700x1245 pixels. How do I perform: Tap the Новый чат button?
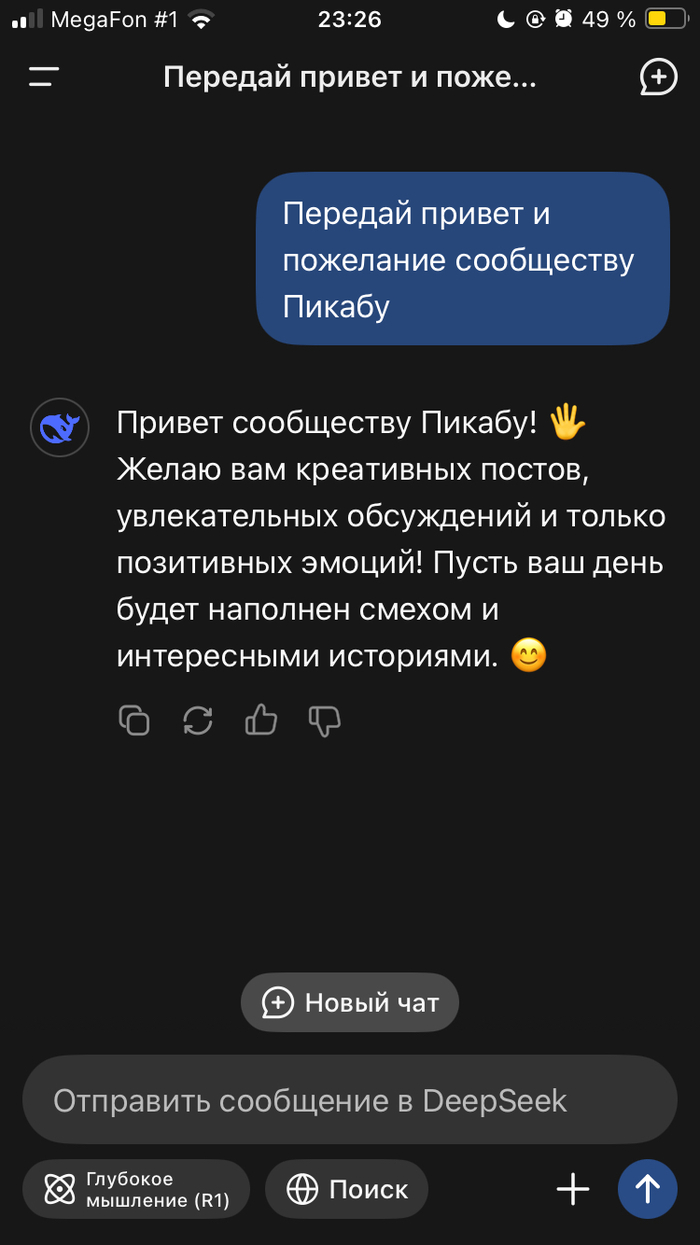pos(350,1002)
